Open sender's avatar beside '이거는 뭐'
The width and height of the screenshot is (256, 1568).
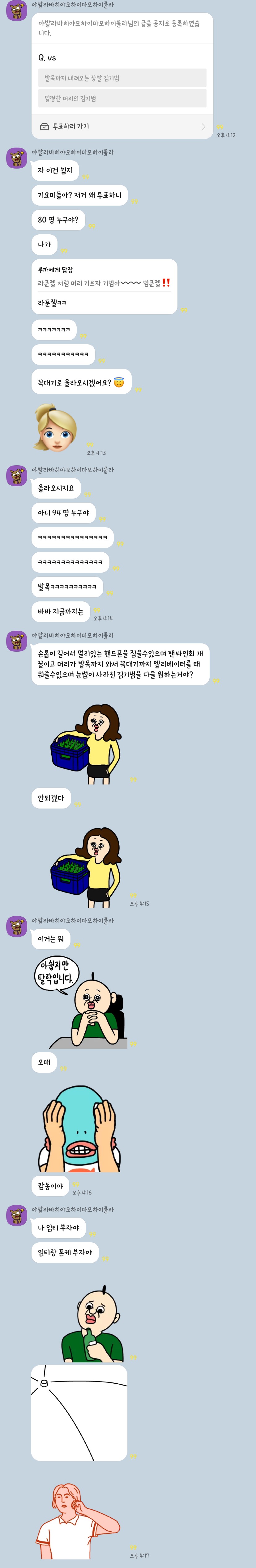pos(16,926)
